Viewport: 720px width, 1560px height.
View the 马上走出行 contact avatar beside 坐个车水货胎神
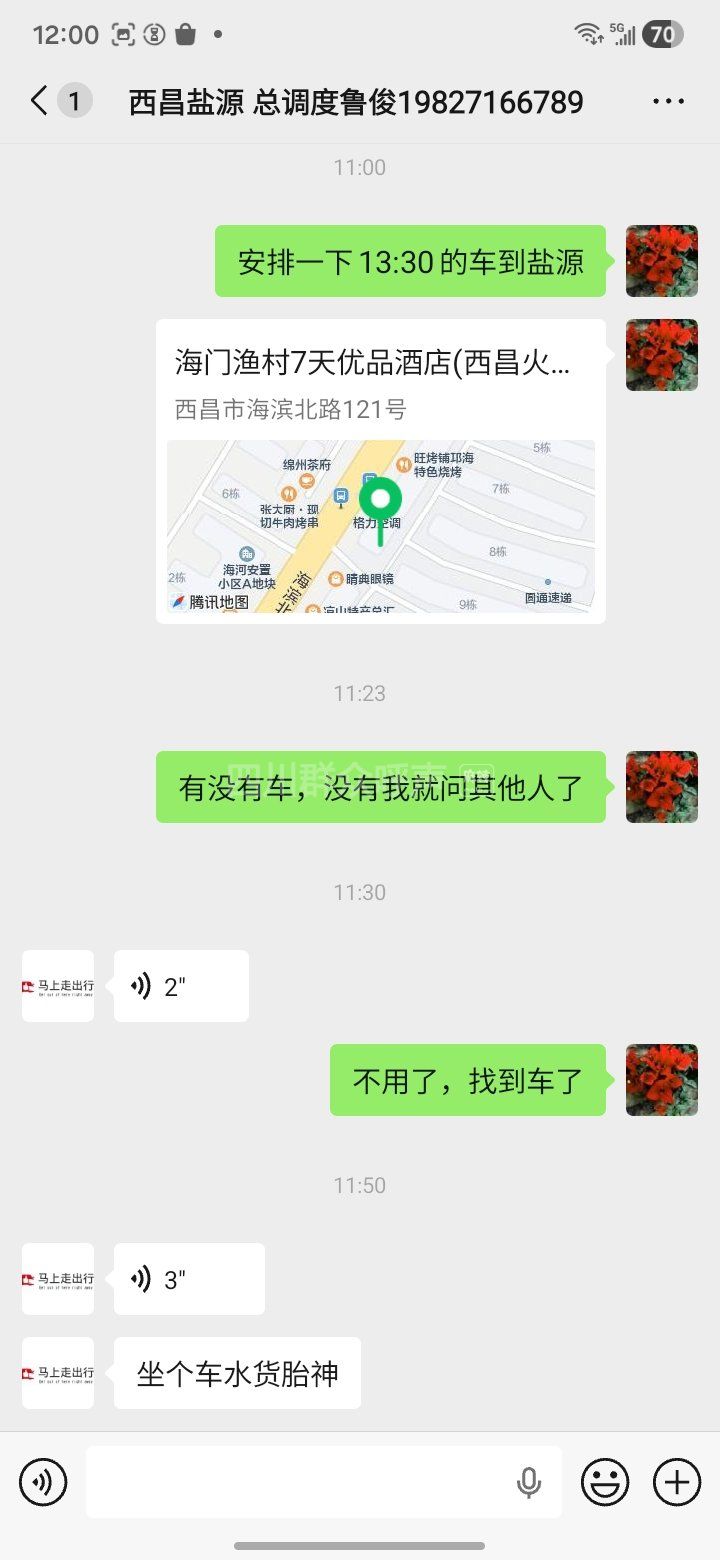(58, 1373)
